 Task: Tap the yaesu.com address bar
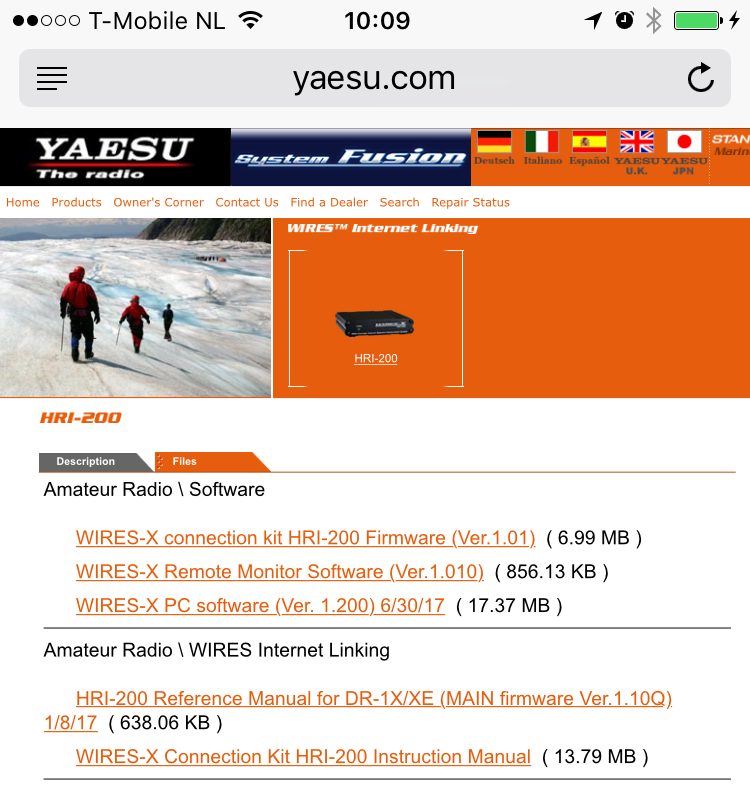374,78
